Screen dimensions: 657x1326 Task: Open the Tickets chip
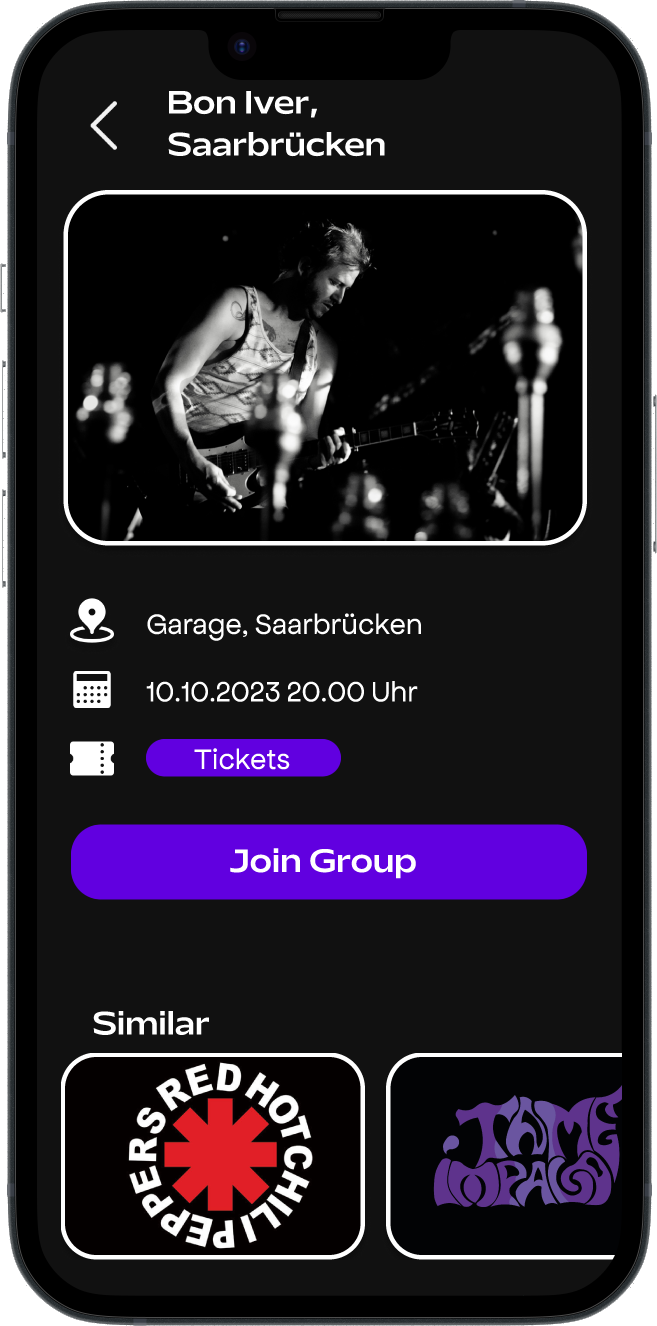click(243, 759)
